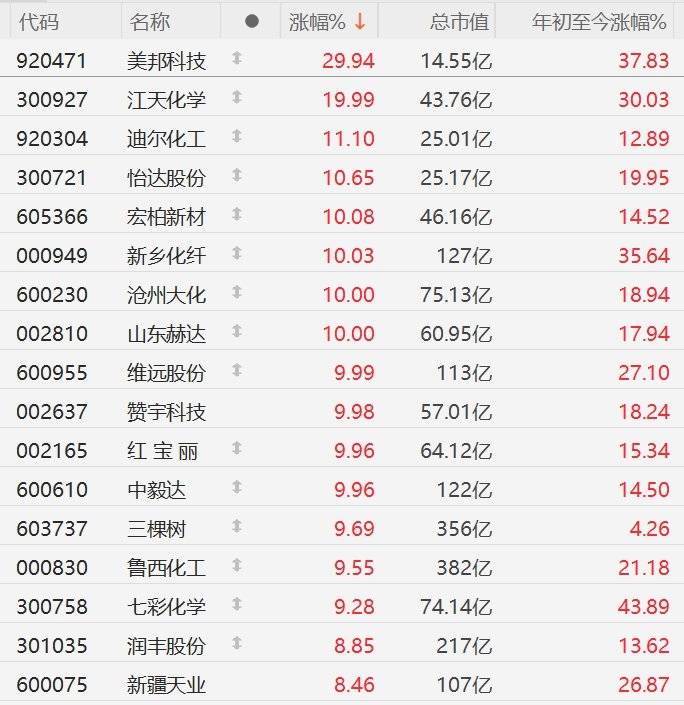Sort the list by 代码 header
684x705 pixels.
click(x=41, y=21)
